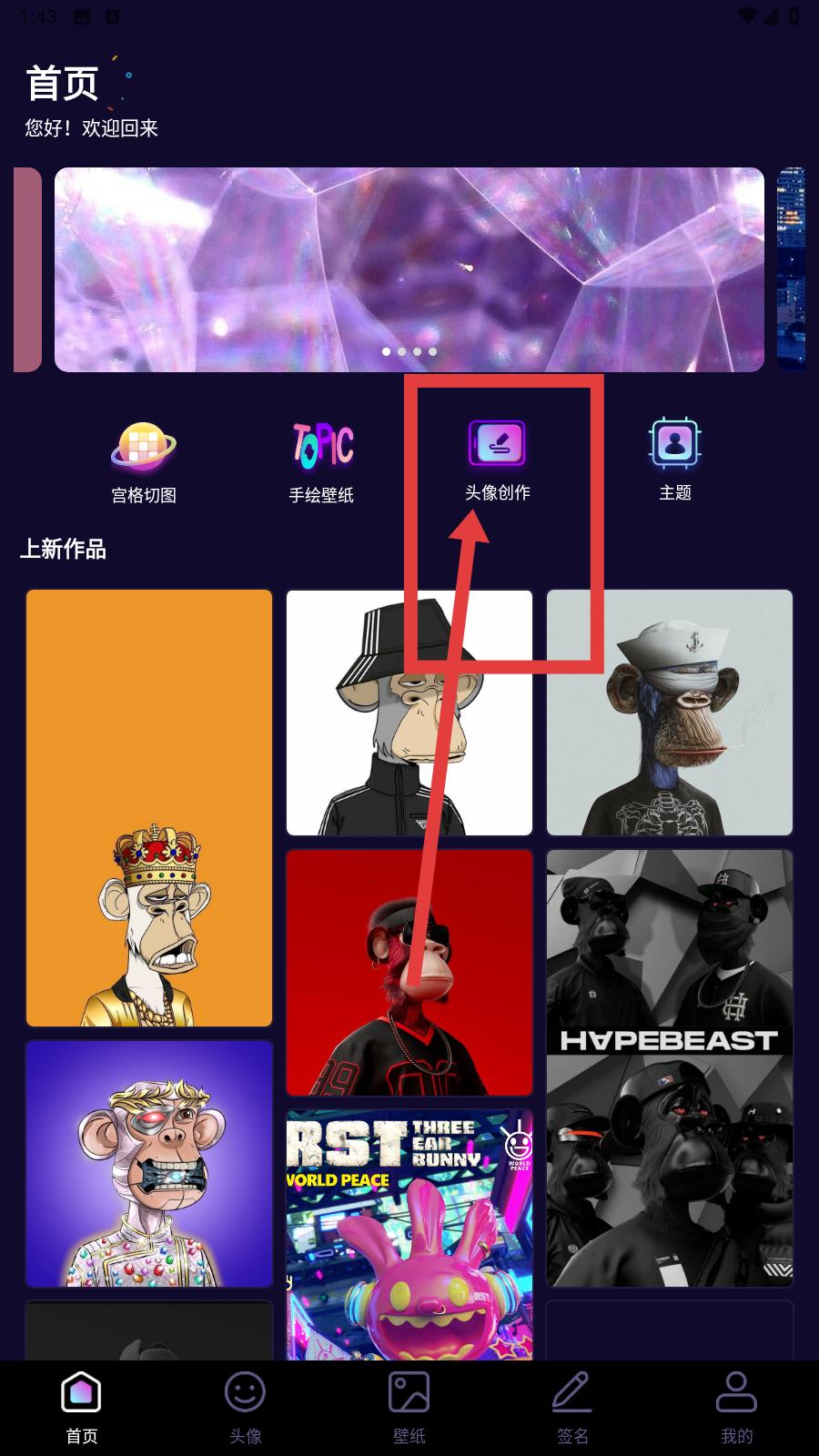Open 宫格切图 grid cutting tool
Image resolution: width=819 pixels, height=1456 pixels.
(144, 462)
